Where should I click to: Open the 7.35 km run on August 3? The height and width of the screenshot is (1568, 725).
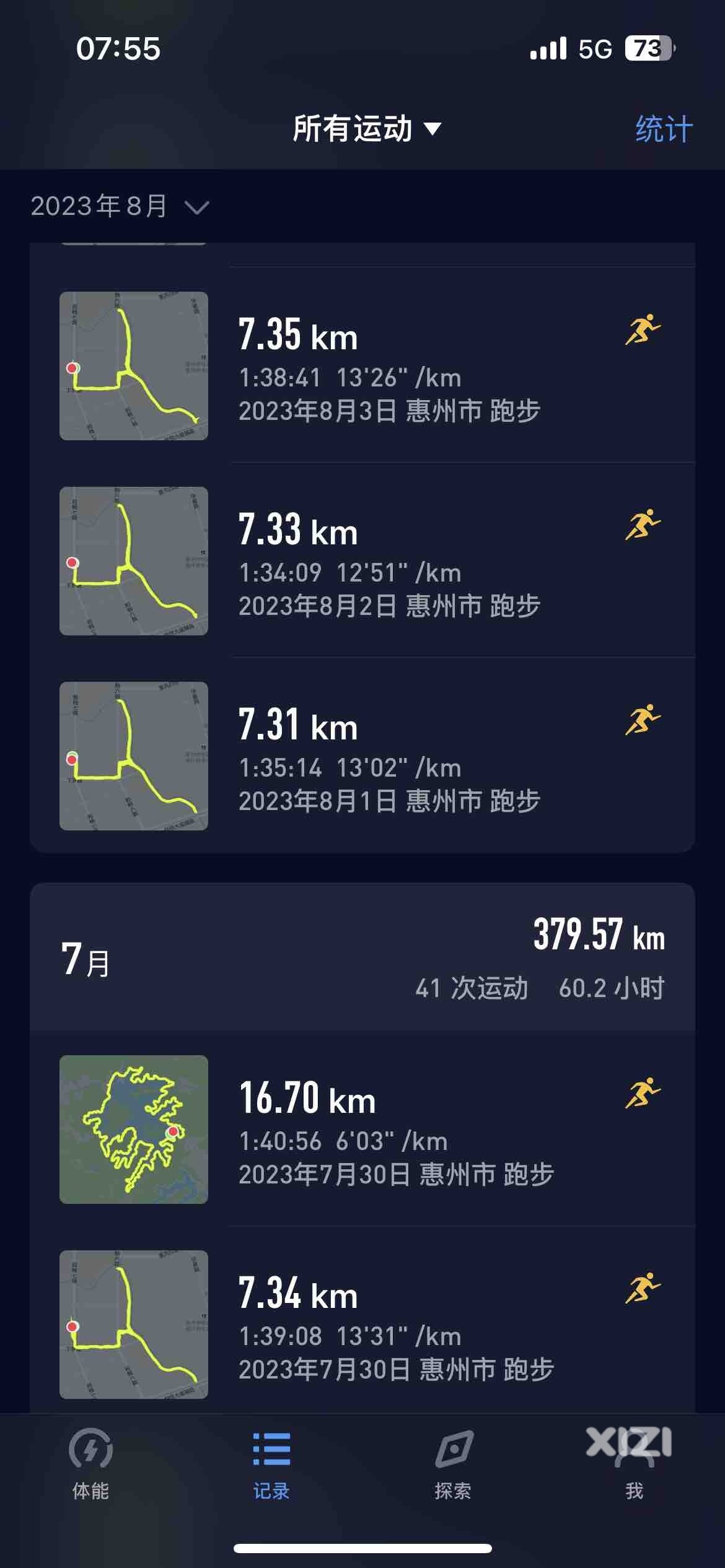point(362,365)
